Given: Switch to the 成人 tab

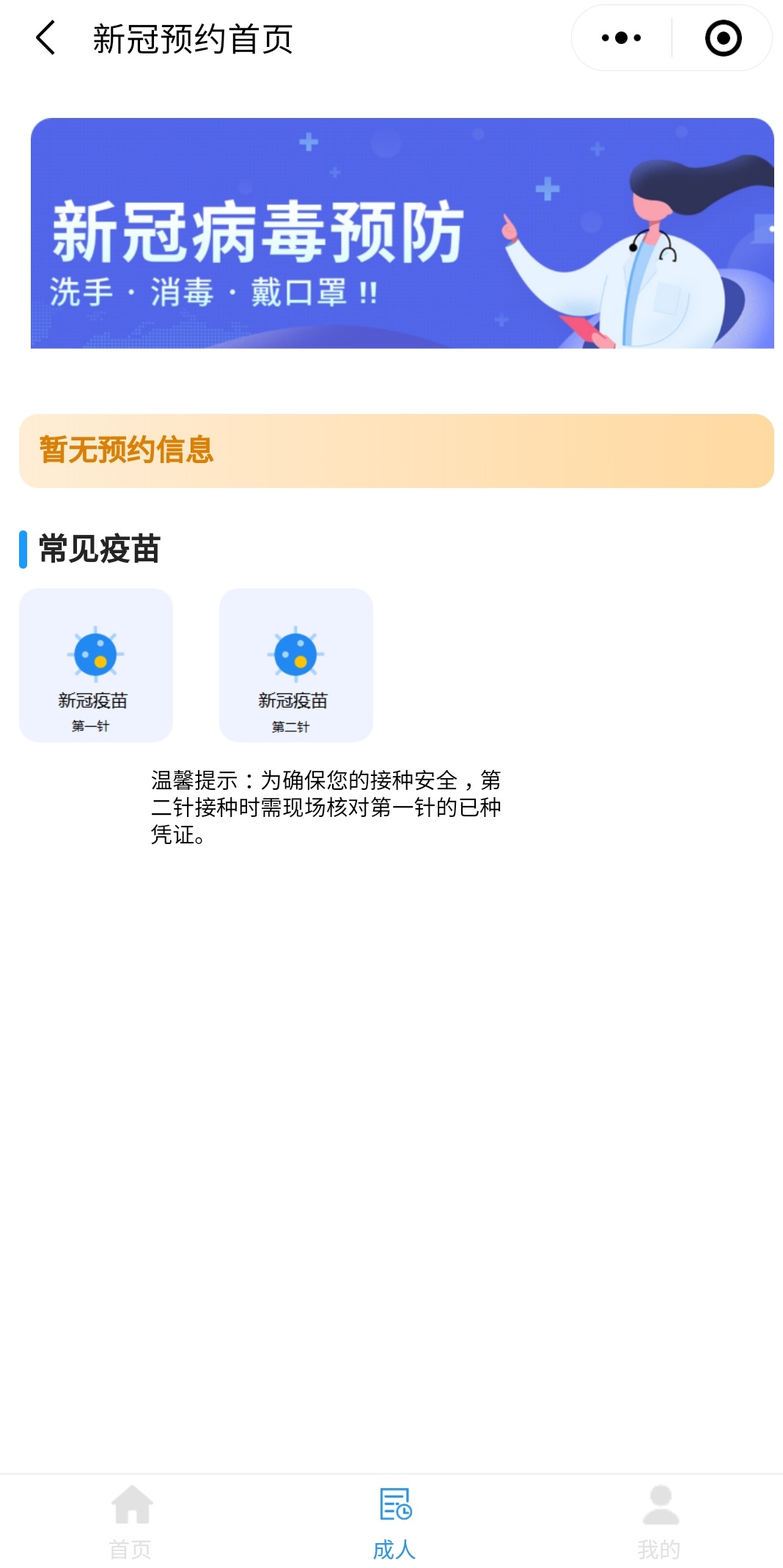Looking at the screenshot, I should 394,1521.
